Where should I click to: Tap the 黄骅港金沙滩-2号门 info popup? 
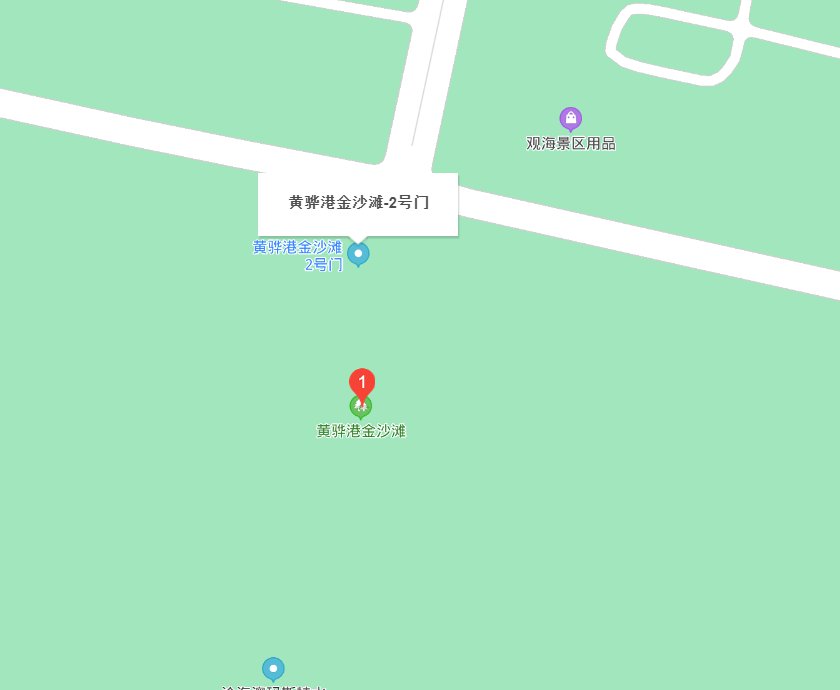(x=358, y=203)
